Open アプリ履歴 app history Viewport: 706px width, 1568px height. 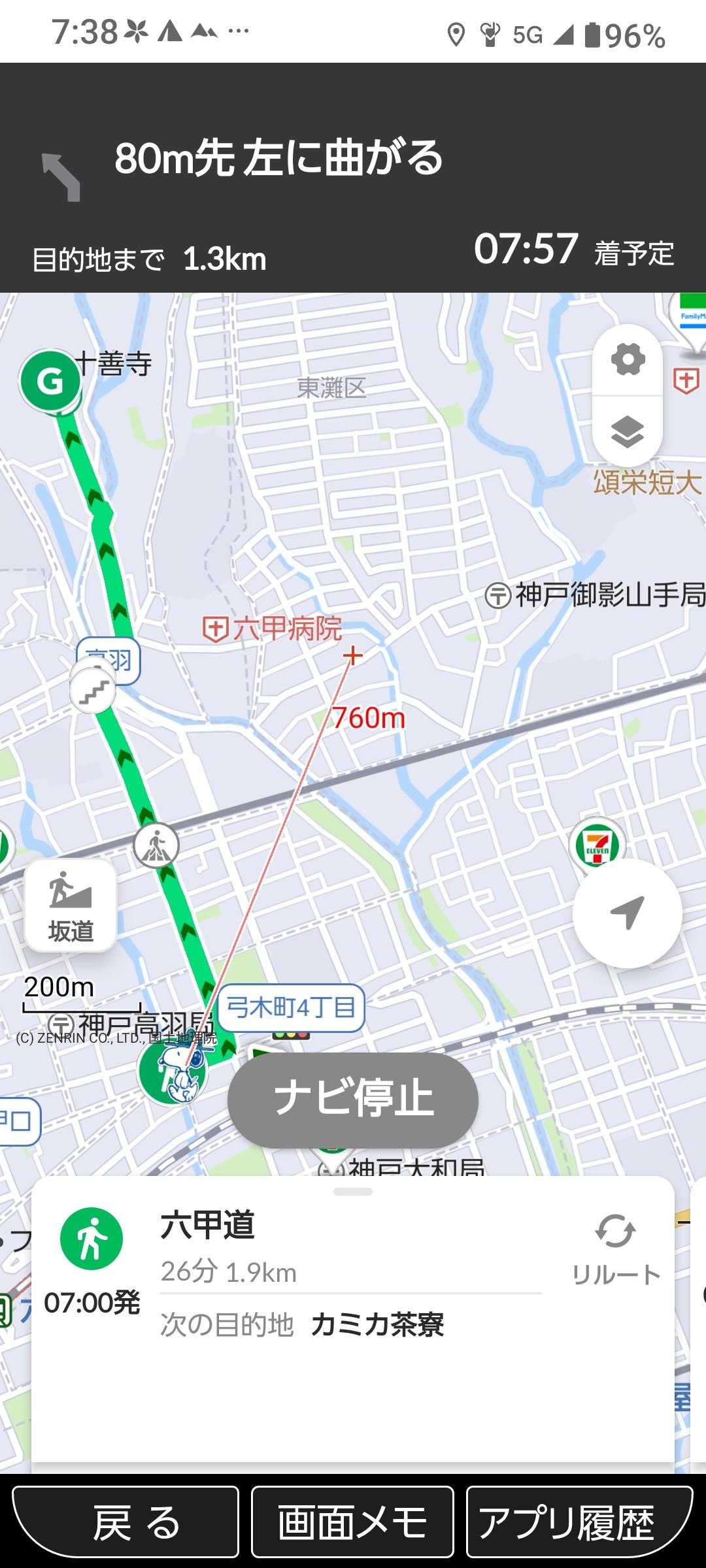(579, 1522)
